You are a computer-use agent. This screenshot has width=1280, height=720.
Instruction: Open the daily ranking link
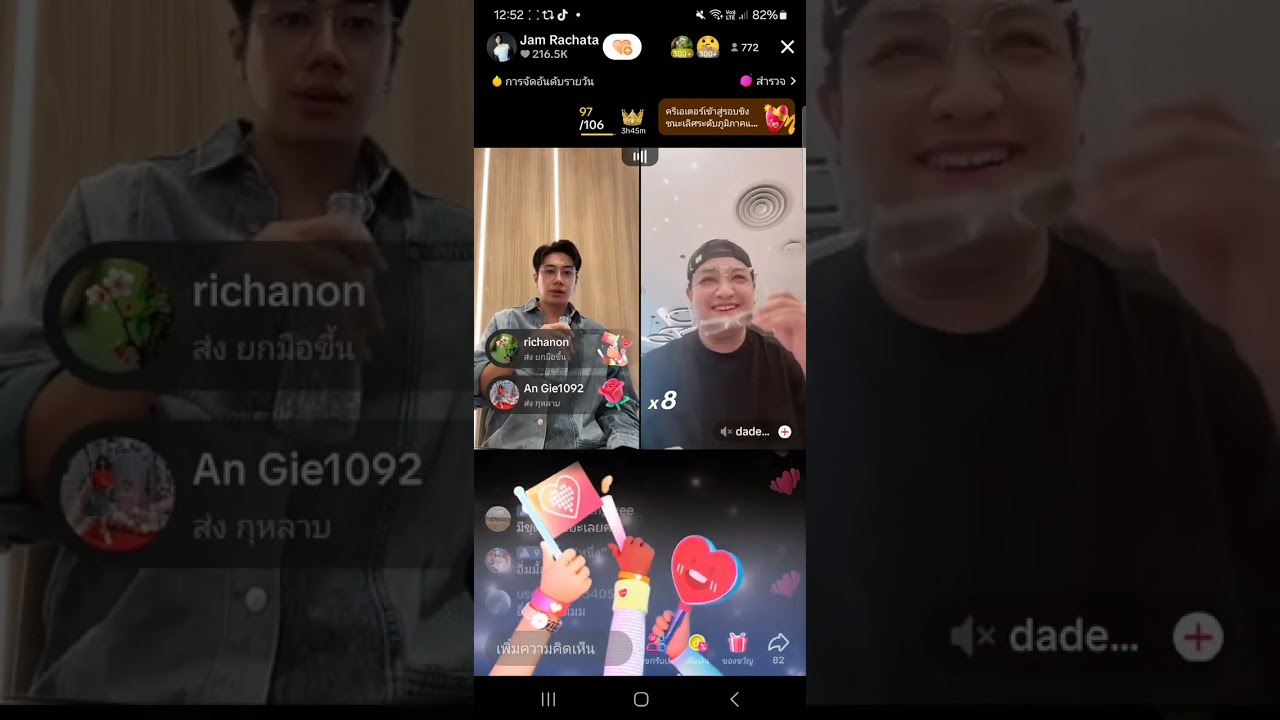pos(542,81)
